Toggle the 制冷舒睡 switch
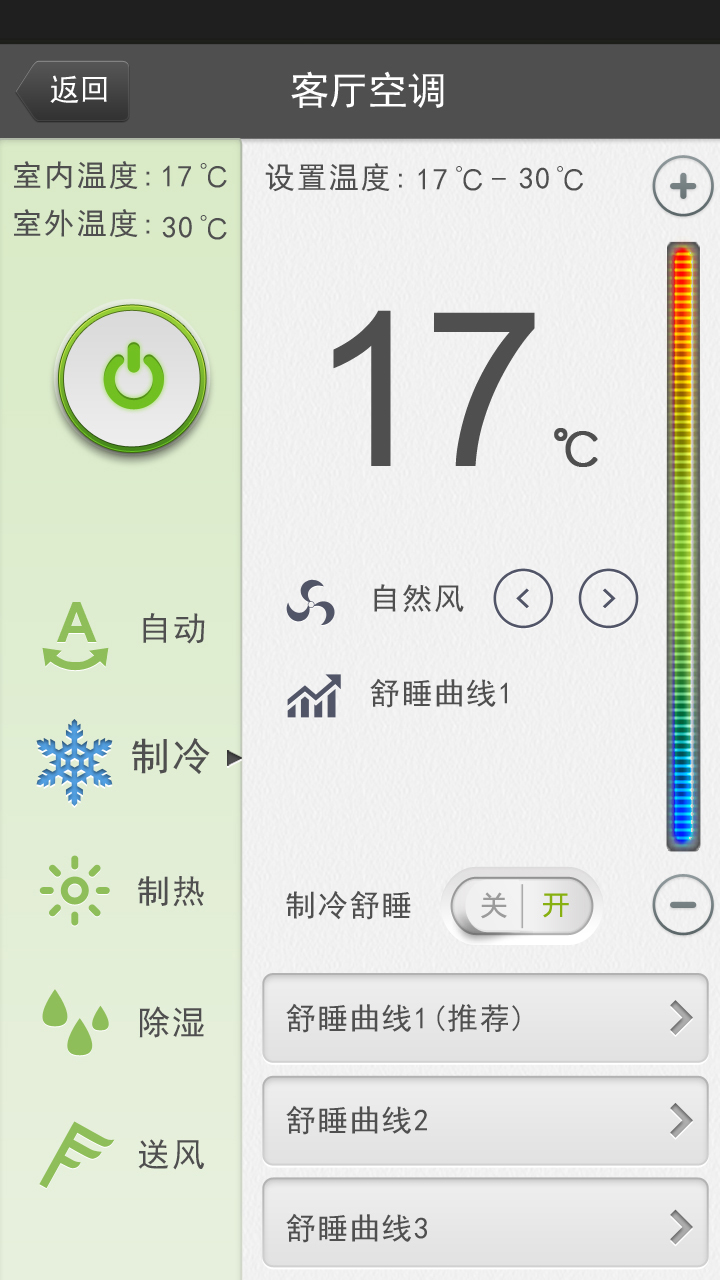Screen dimensions: 720x1280 point(522,906)
